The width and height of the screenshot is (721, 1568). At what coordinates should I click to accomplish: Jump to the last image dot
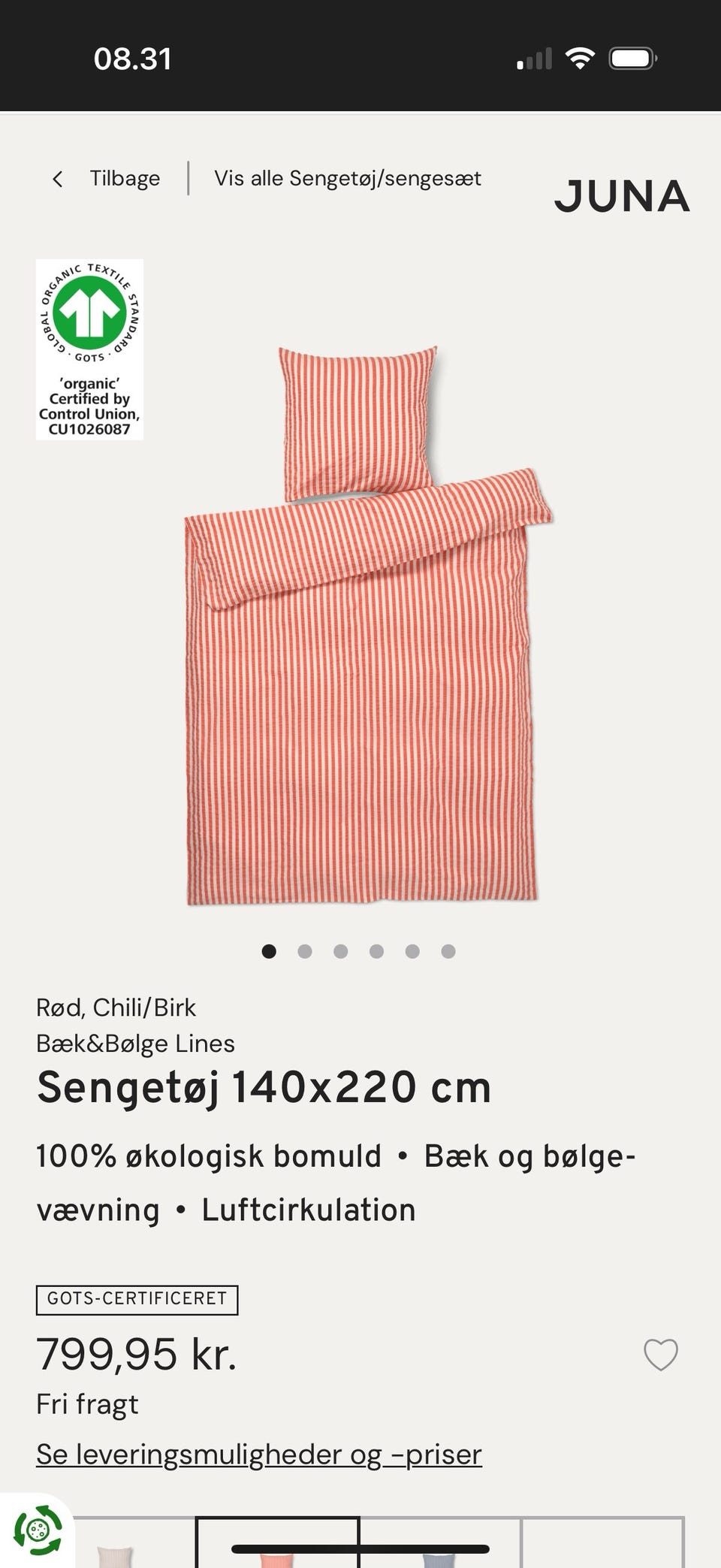pos(448,951)
